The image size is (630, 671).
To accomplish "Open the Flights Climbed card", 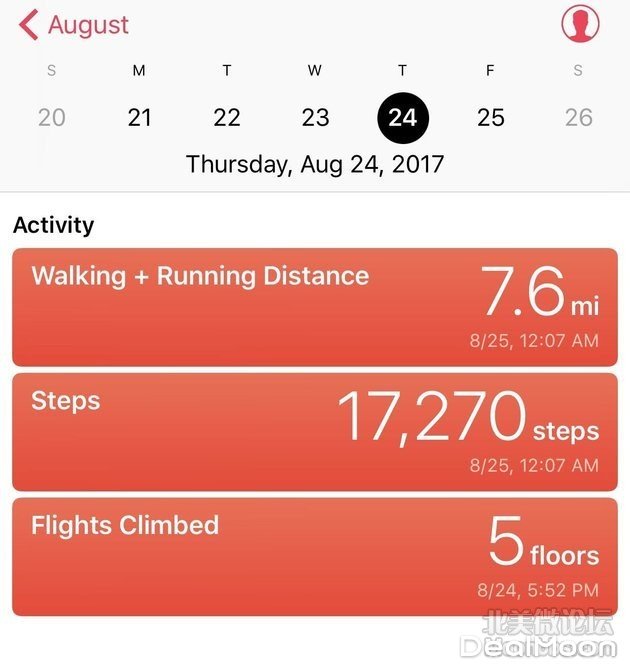I will [x=315, y=556].
